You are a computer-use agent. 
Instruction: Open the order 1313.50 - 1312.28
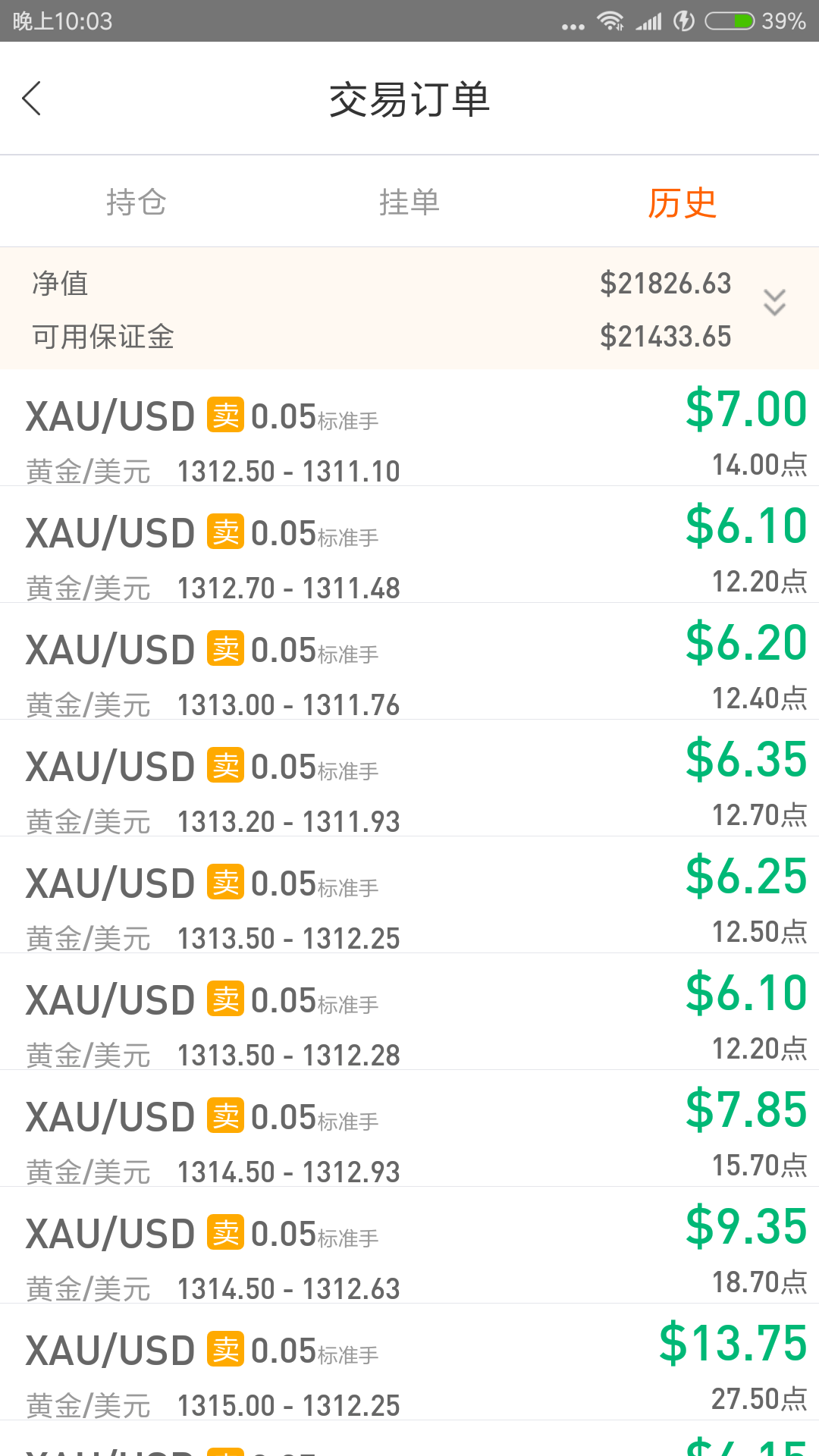409,1012
